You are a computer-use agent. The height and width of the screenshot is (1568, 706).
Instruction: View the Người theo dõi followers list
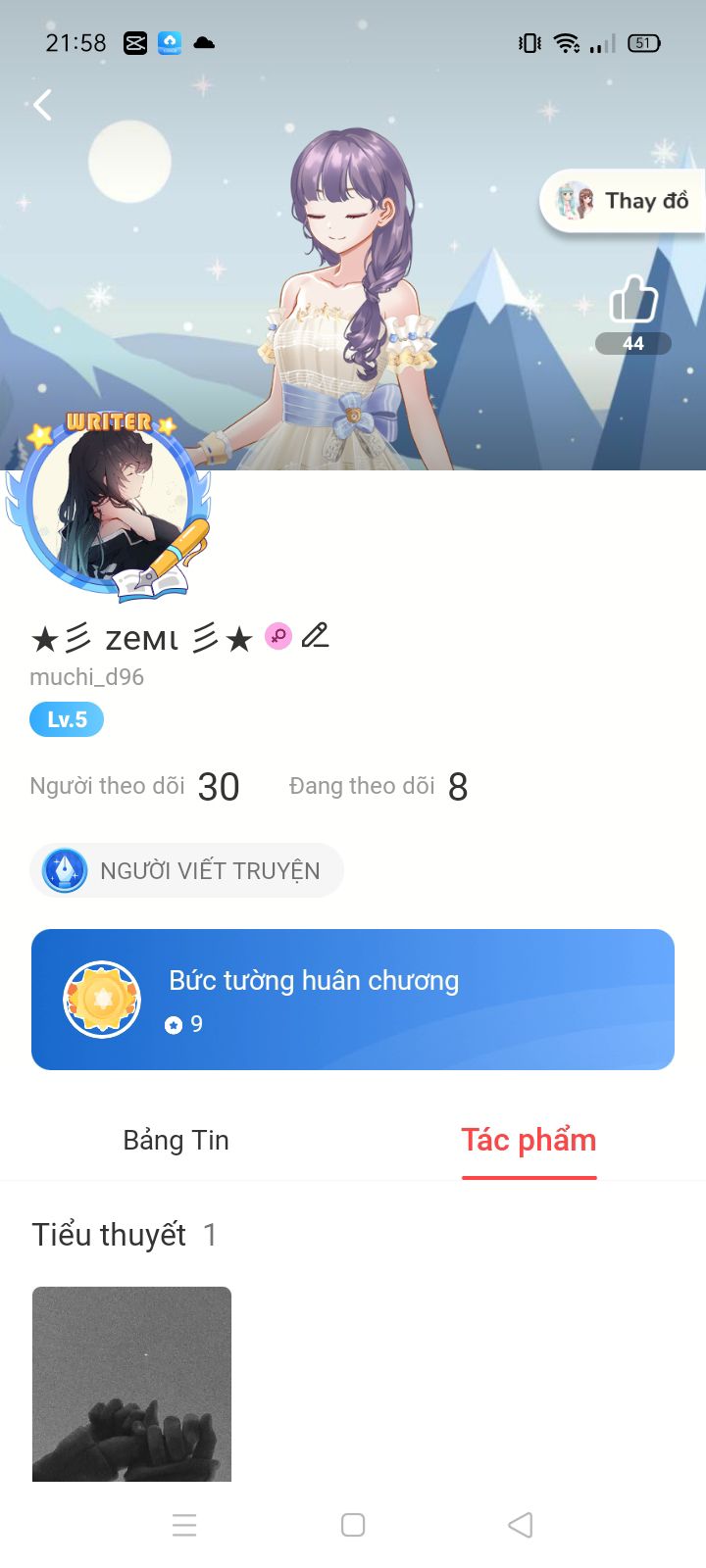tap(134, 786)
